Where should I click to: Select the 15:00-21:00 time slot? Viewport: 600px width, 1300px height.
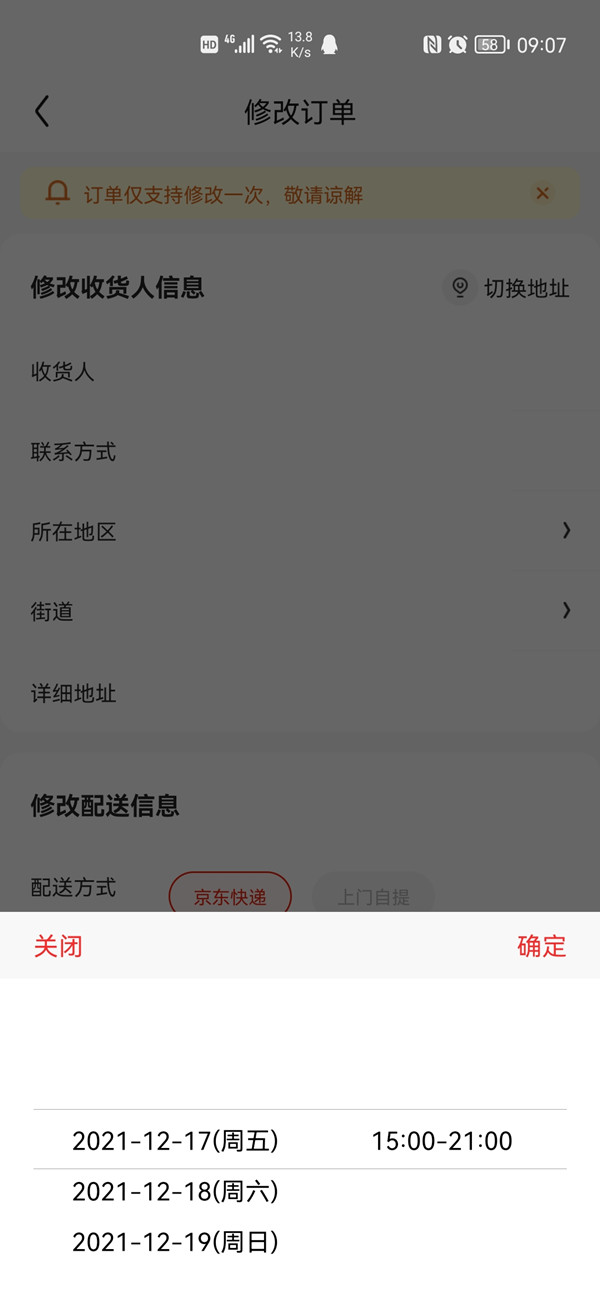pyautogui.click(x=441, y=1140)
